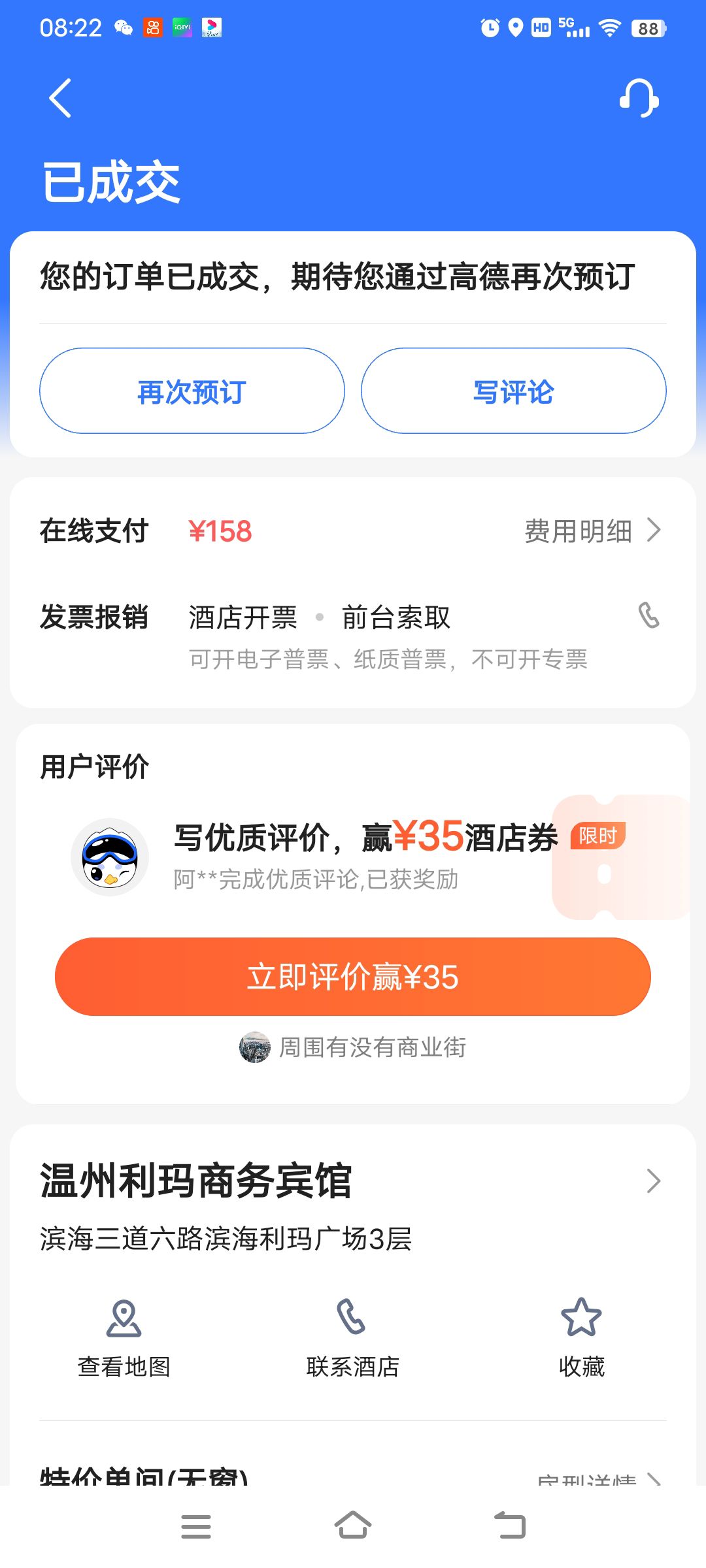Open 费用明细 cost details

coord(592,531)
